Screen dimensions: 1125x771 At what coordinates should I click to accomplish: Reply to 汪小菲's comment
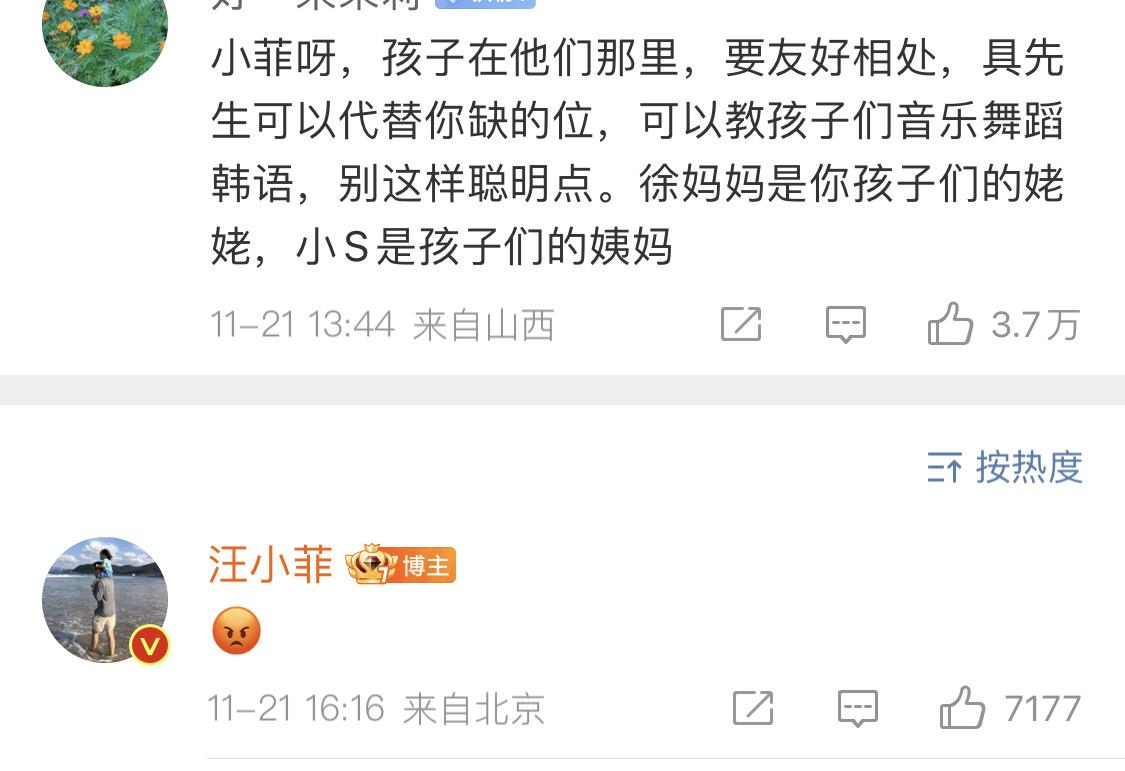[x=857, y=709]
